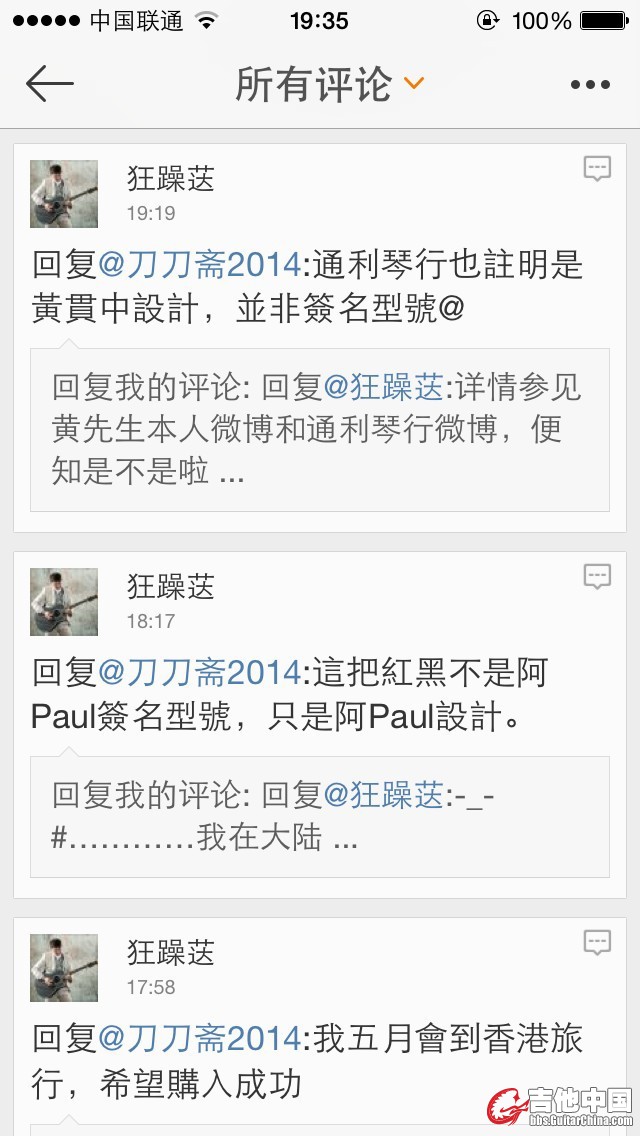This screenshot has width=640, height=1136.
Task: Tap @刀刀斋2014 mention in the 17:58 comment
Action: (x=198, y=1038)
